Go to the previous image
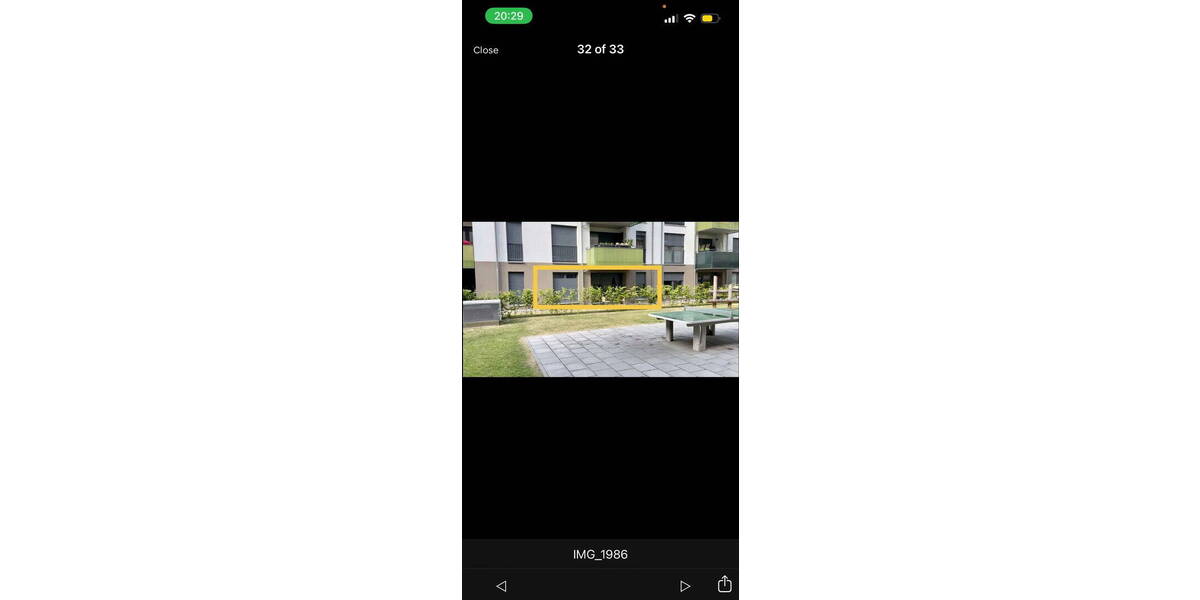The image size is (1200, 600). pyautogui.click(x=501, y=586)
